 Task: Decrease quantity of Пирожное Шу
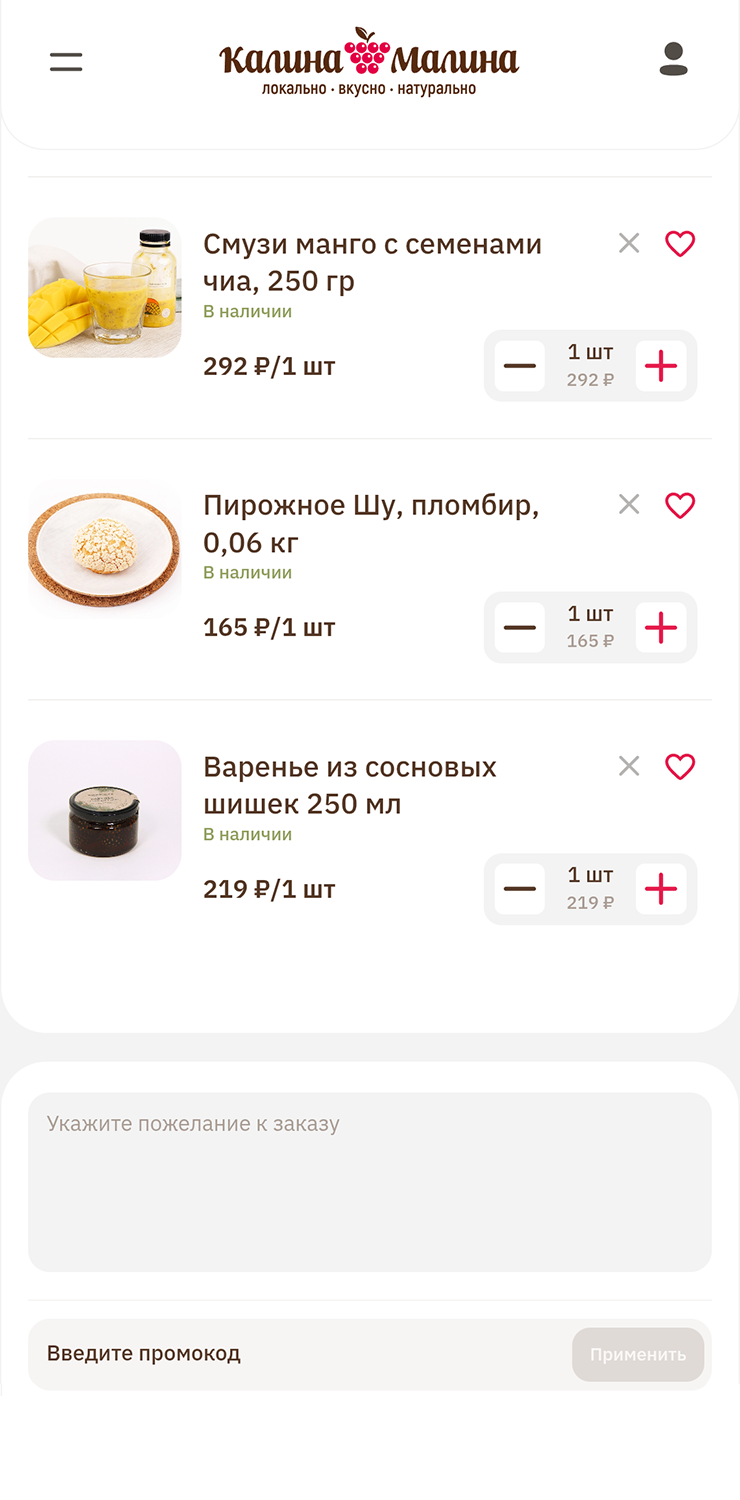click(520, 628)
